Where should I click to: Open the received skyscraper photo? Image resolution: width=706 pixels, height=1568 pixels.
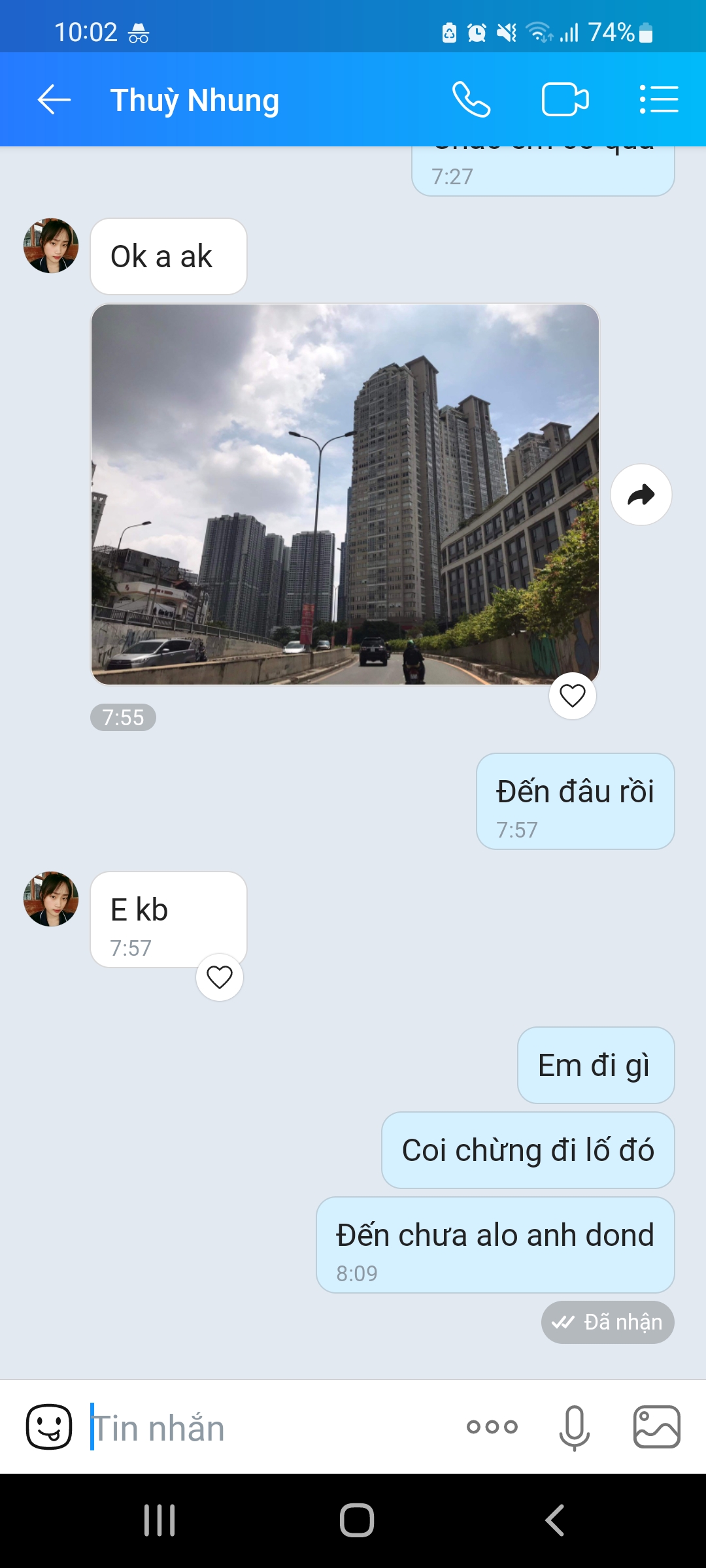[x=345, y=494]
